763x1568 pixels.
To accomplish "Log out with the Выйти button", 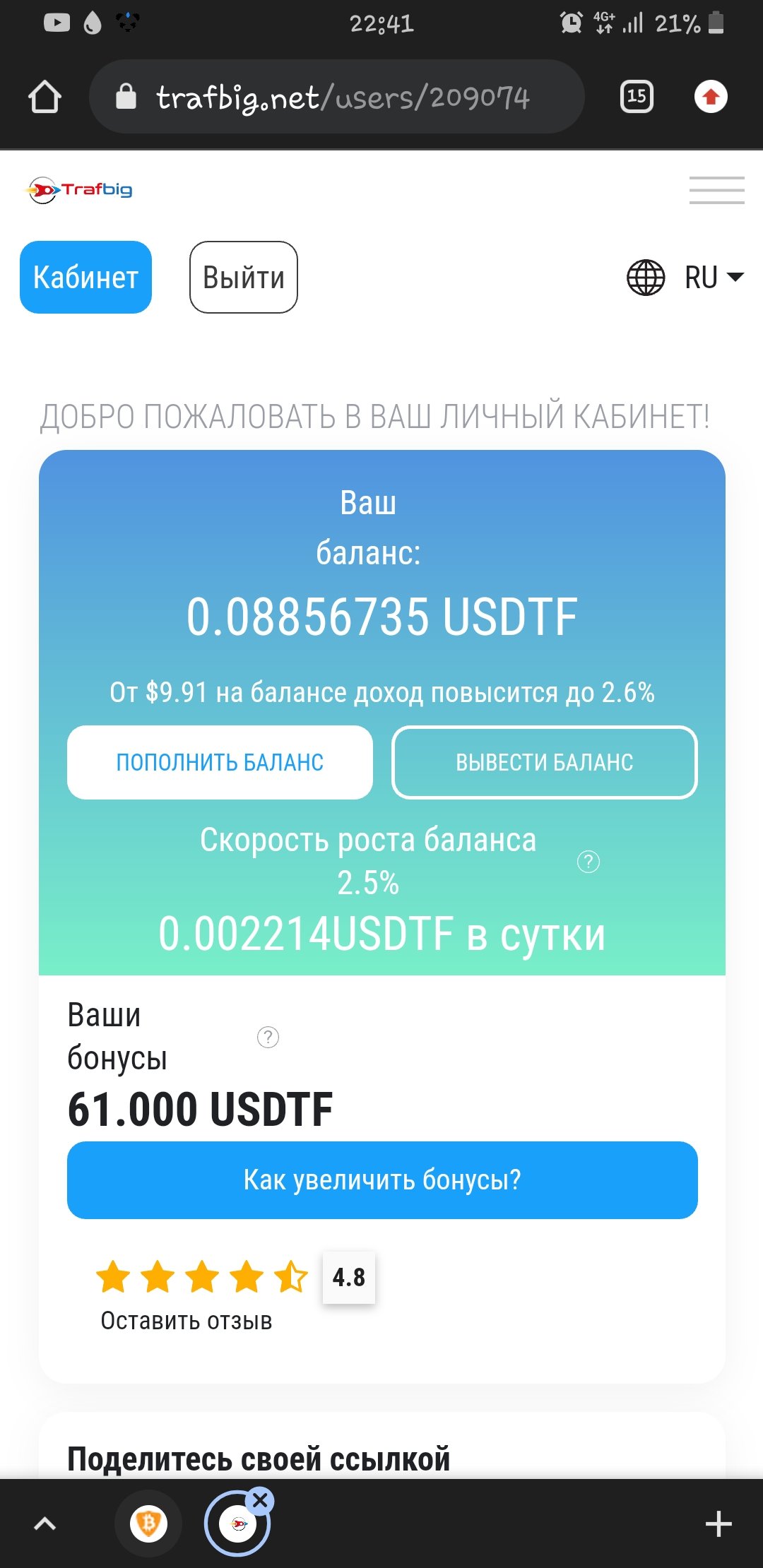I will click(244, 277).
